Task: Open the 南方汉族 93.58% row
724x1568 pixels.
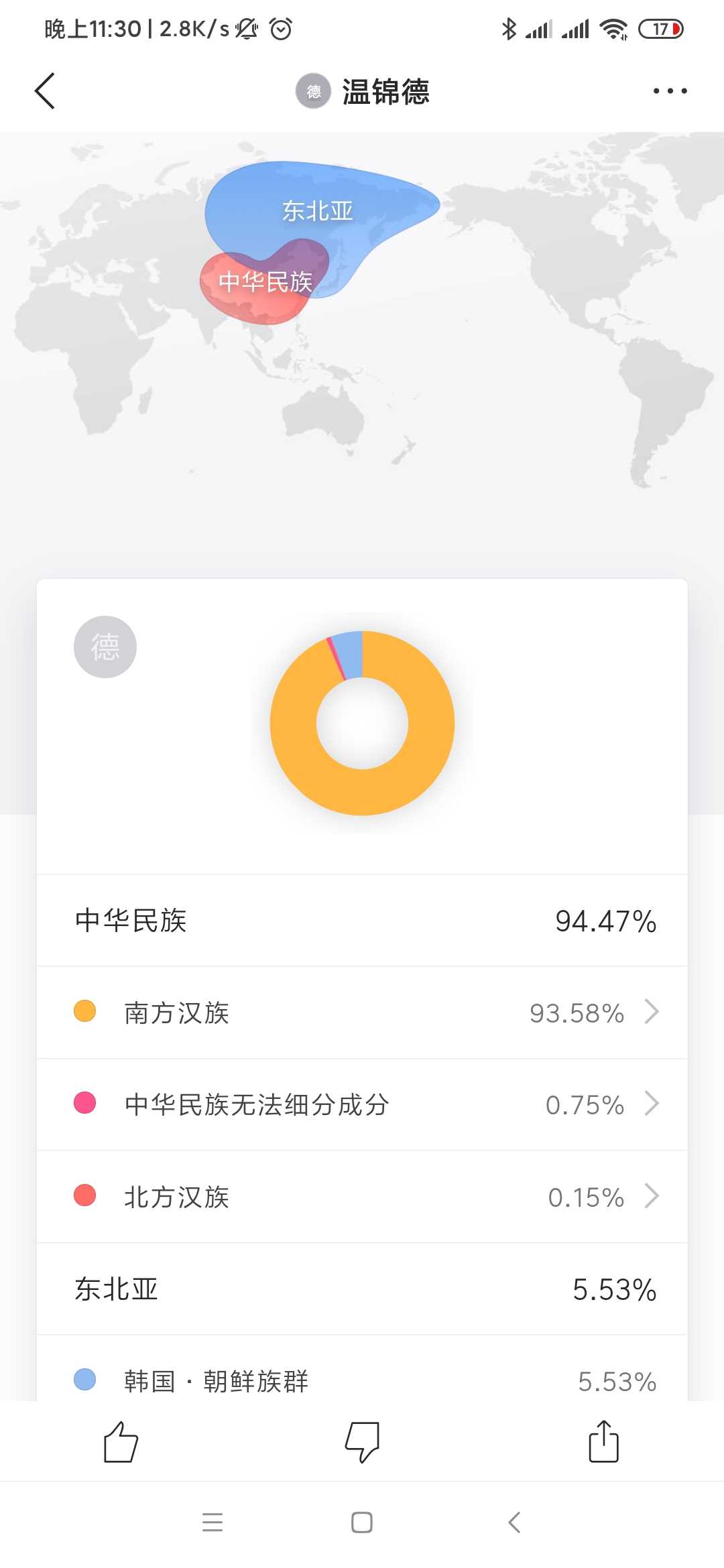Action: point(362,1012)
